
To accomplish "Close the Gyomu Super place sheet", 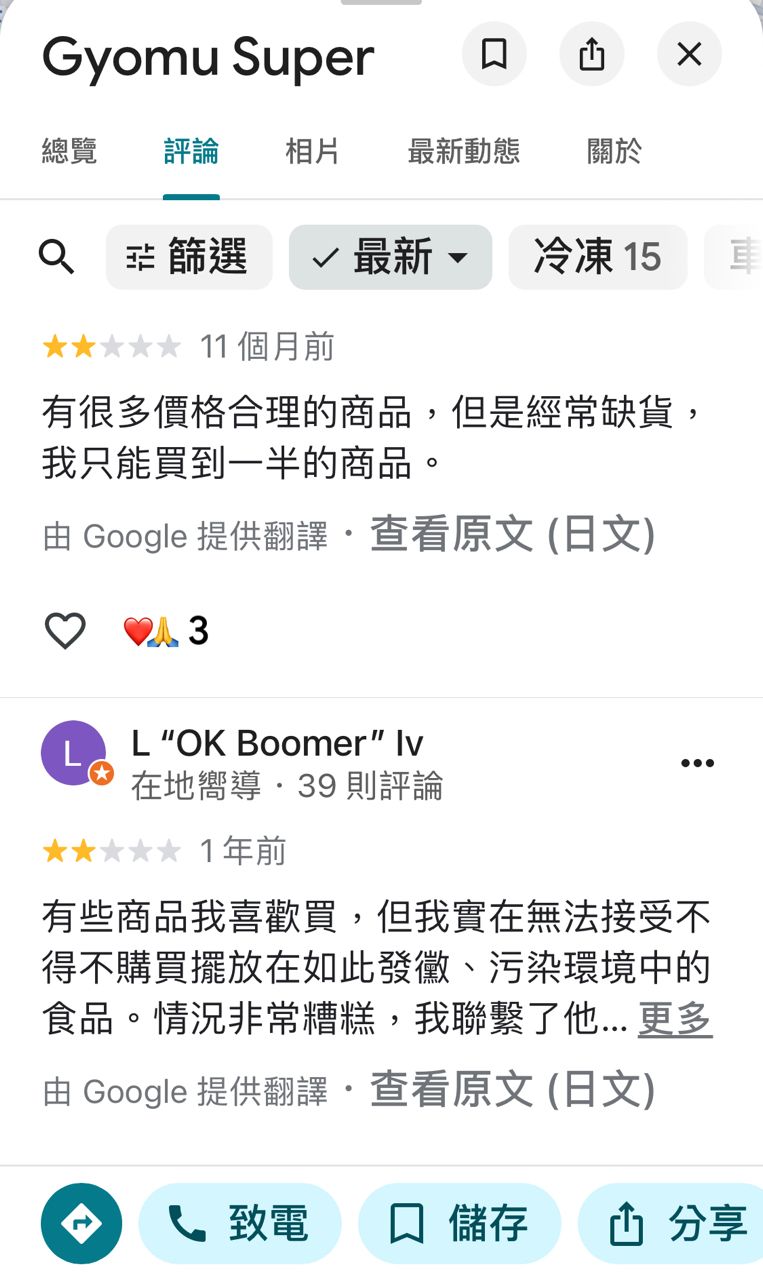I will coord(689,54).
